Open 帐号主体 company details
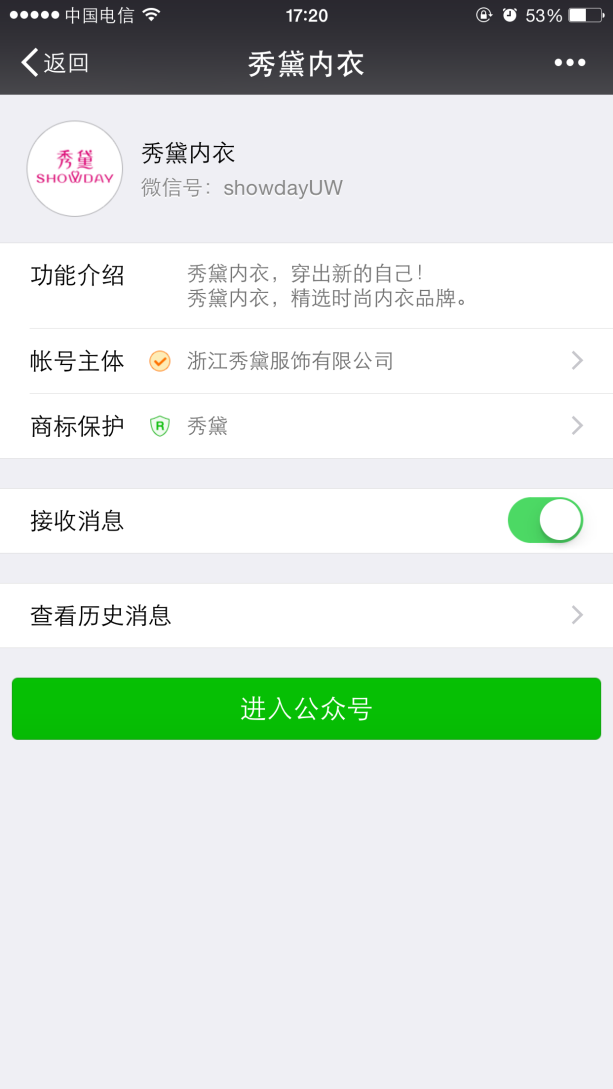Image resolution: width=613 pixels, height=1089 pixels. pyautogui.click(x=306, y=361)
